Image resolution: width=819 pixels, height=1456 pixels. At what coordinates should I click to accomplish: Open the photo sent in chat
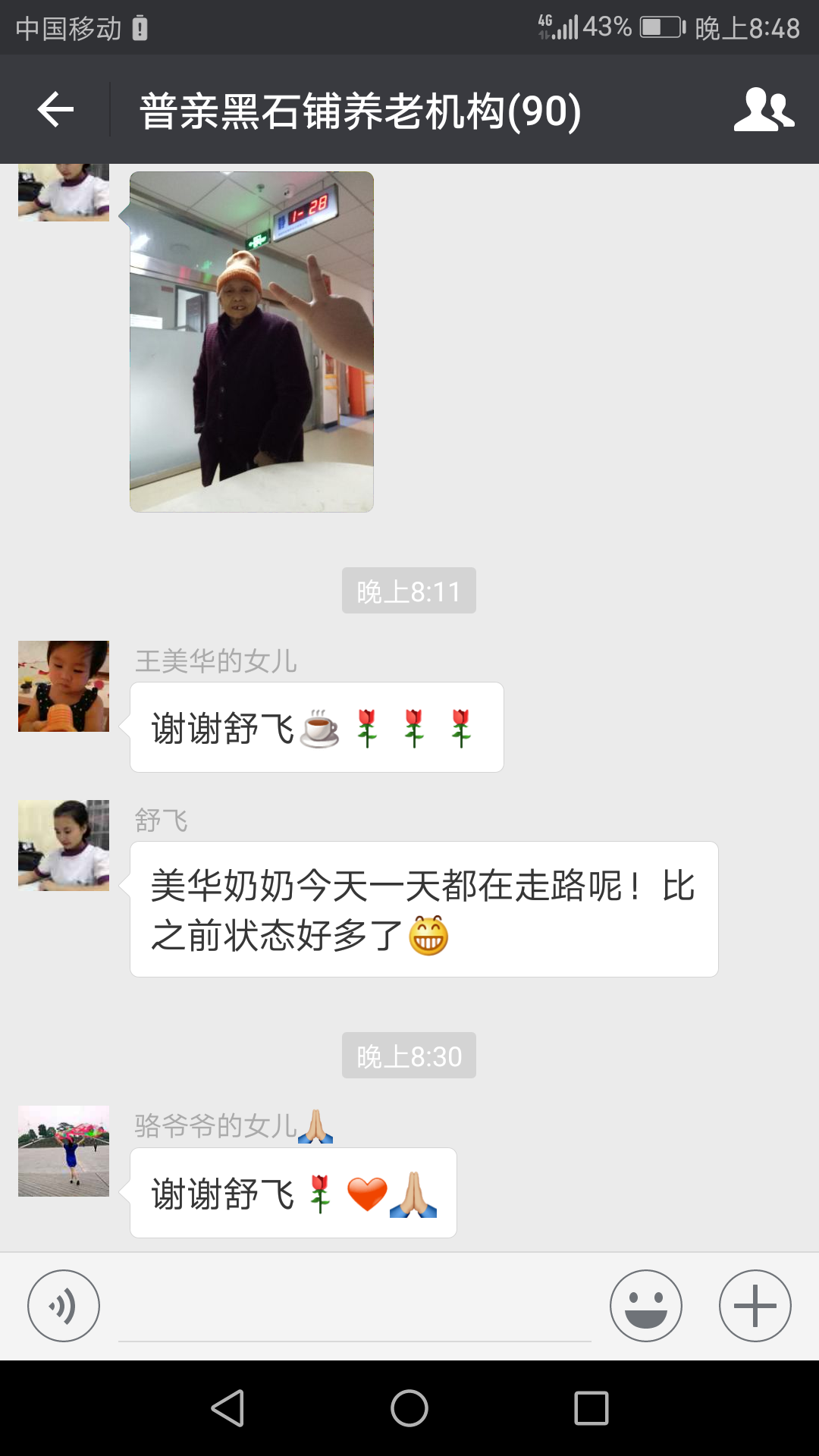(x=252, y=341)
